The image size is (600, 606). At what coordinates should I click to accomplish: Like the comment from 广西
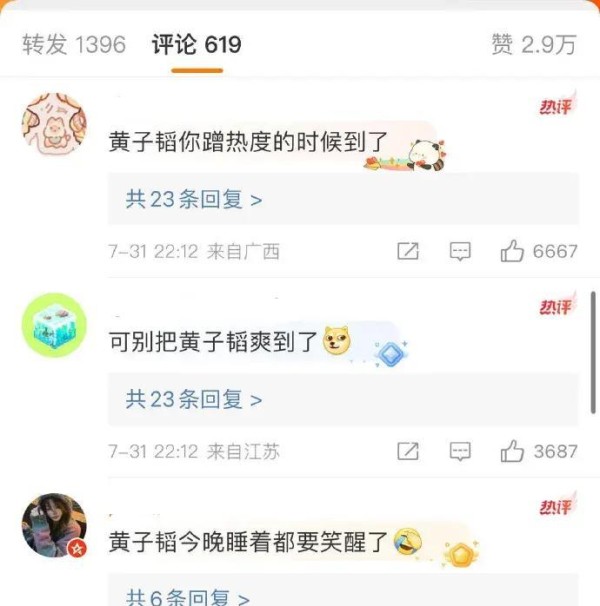pos(513,252)
